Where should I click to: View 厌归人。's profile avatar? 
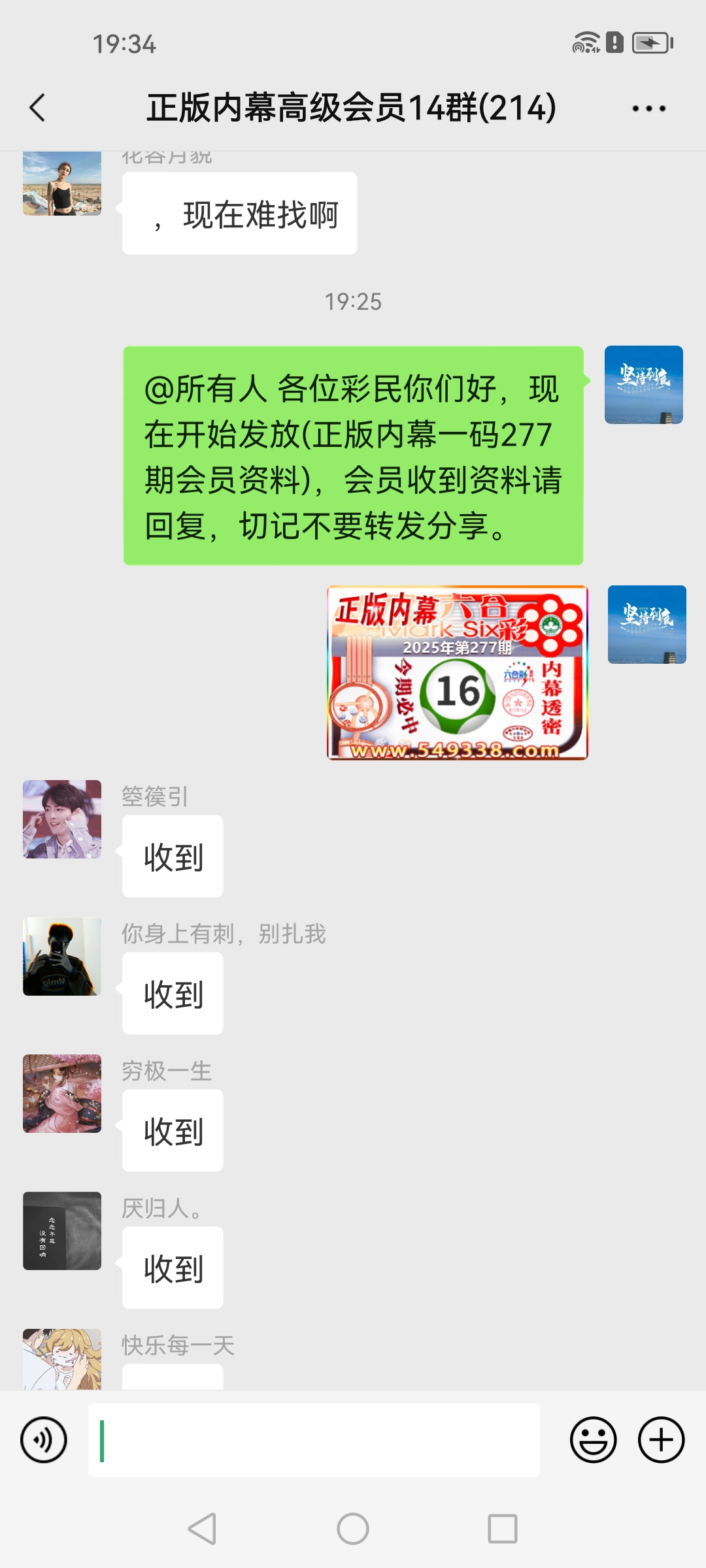62,1231
